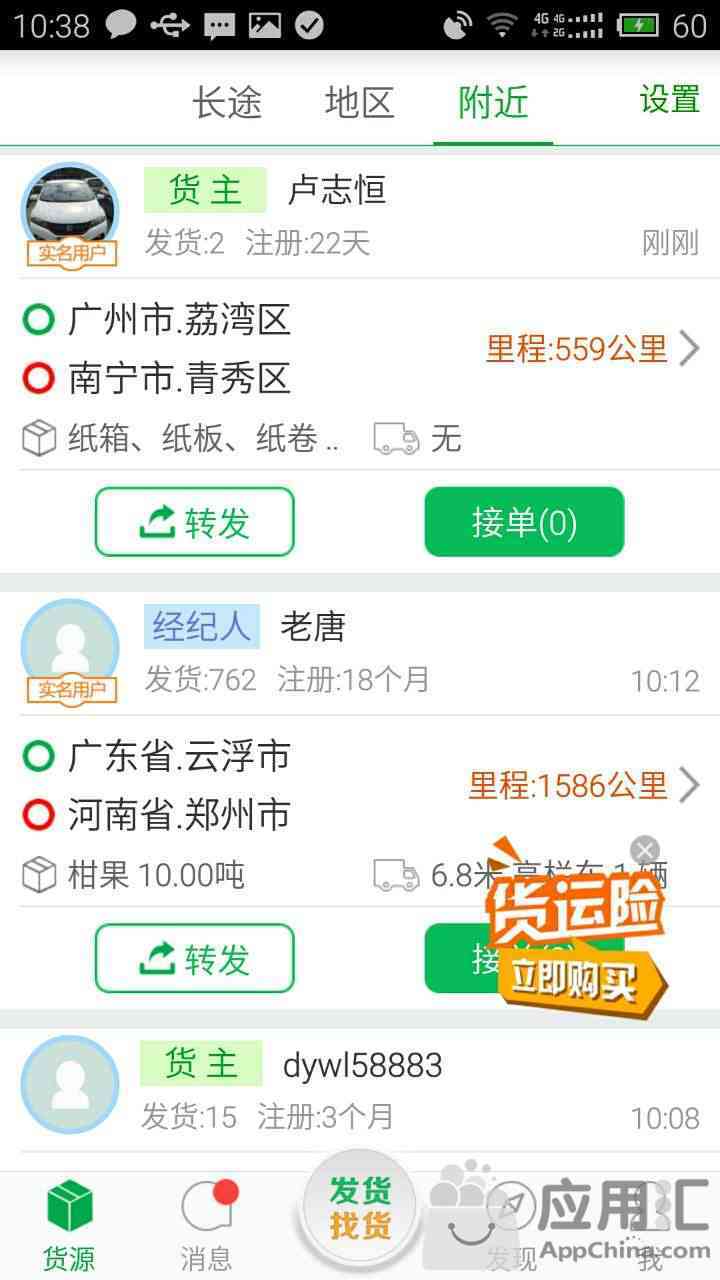Image resolution: width=720 pixels, height=1280 pixels.
Task: Select the 附近 tab
Action: point(493,102)
